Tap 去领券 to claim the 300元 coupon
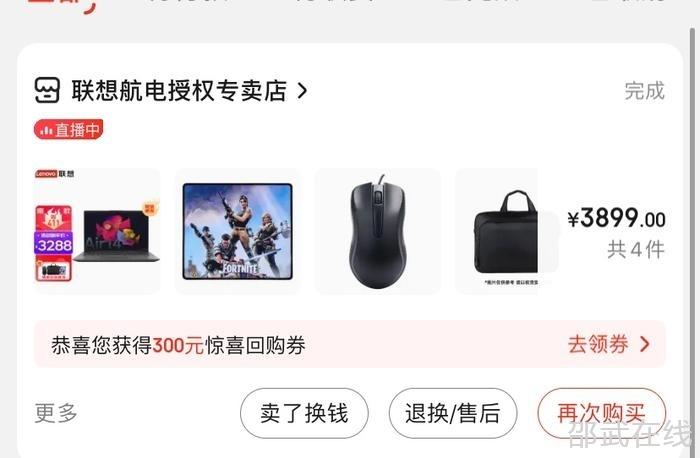Image resolution: width=700 pixels, height=458 pixels. coord(608,345)
